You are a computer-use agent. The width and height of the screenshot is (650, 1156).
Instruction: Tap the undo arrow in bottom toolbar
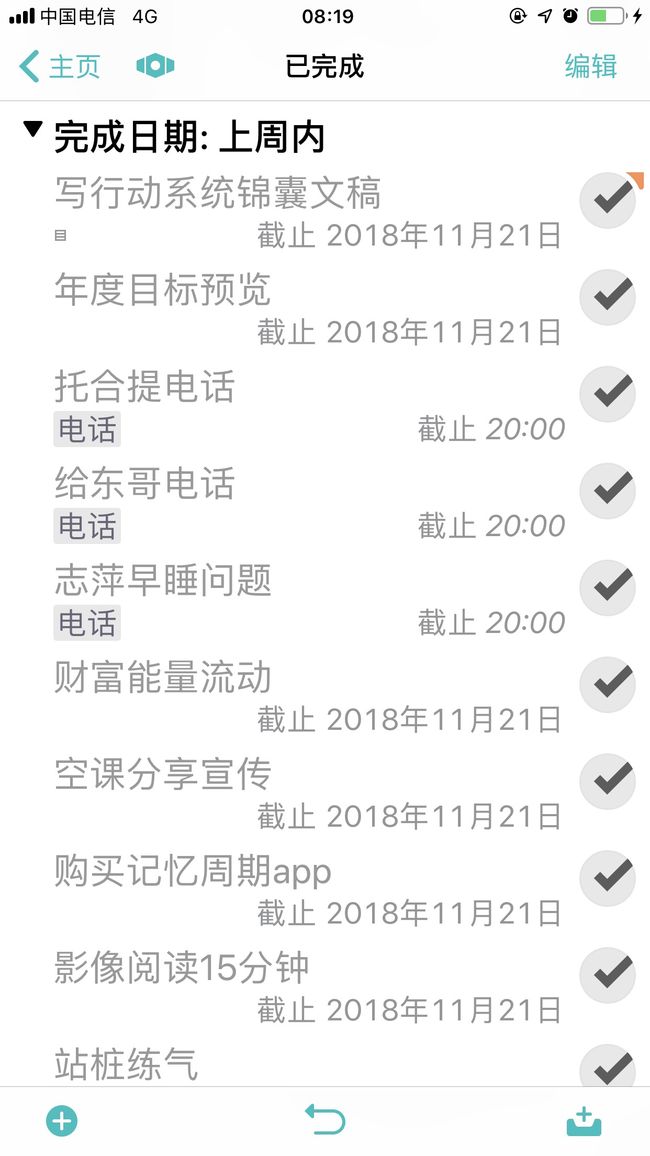pos(325,1119)
